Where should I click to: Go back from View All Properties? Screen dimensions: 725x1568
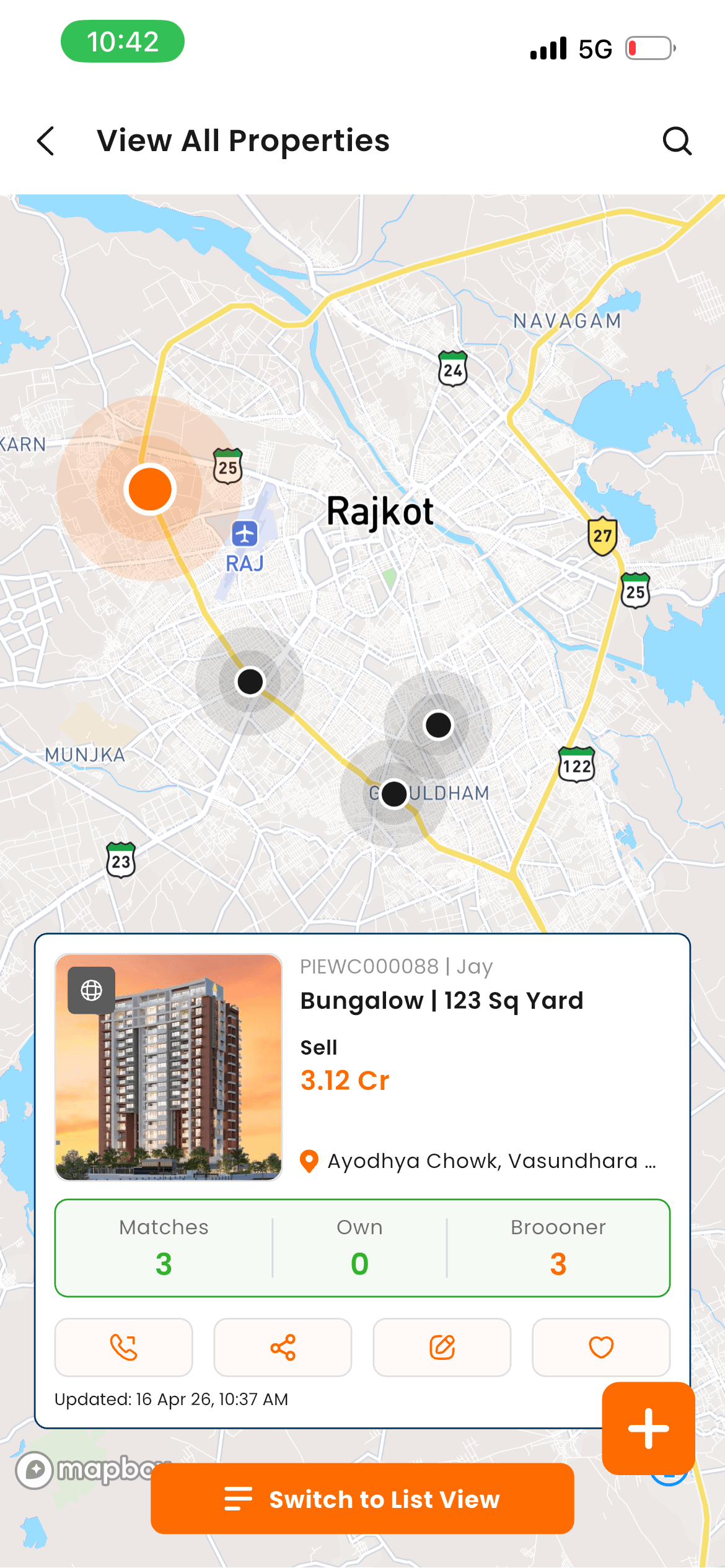point(46,141)
